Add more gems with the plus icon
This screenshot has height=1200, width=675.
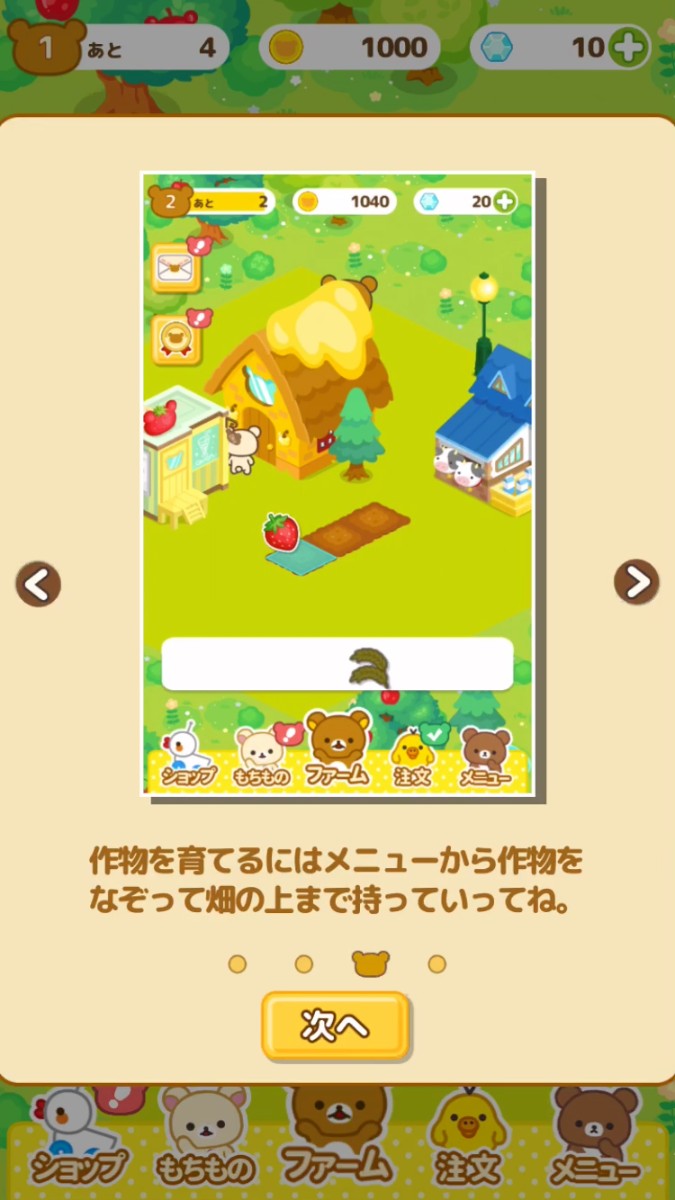pos(630,47)
